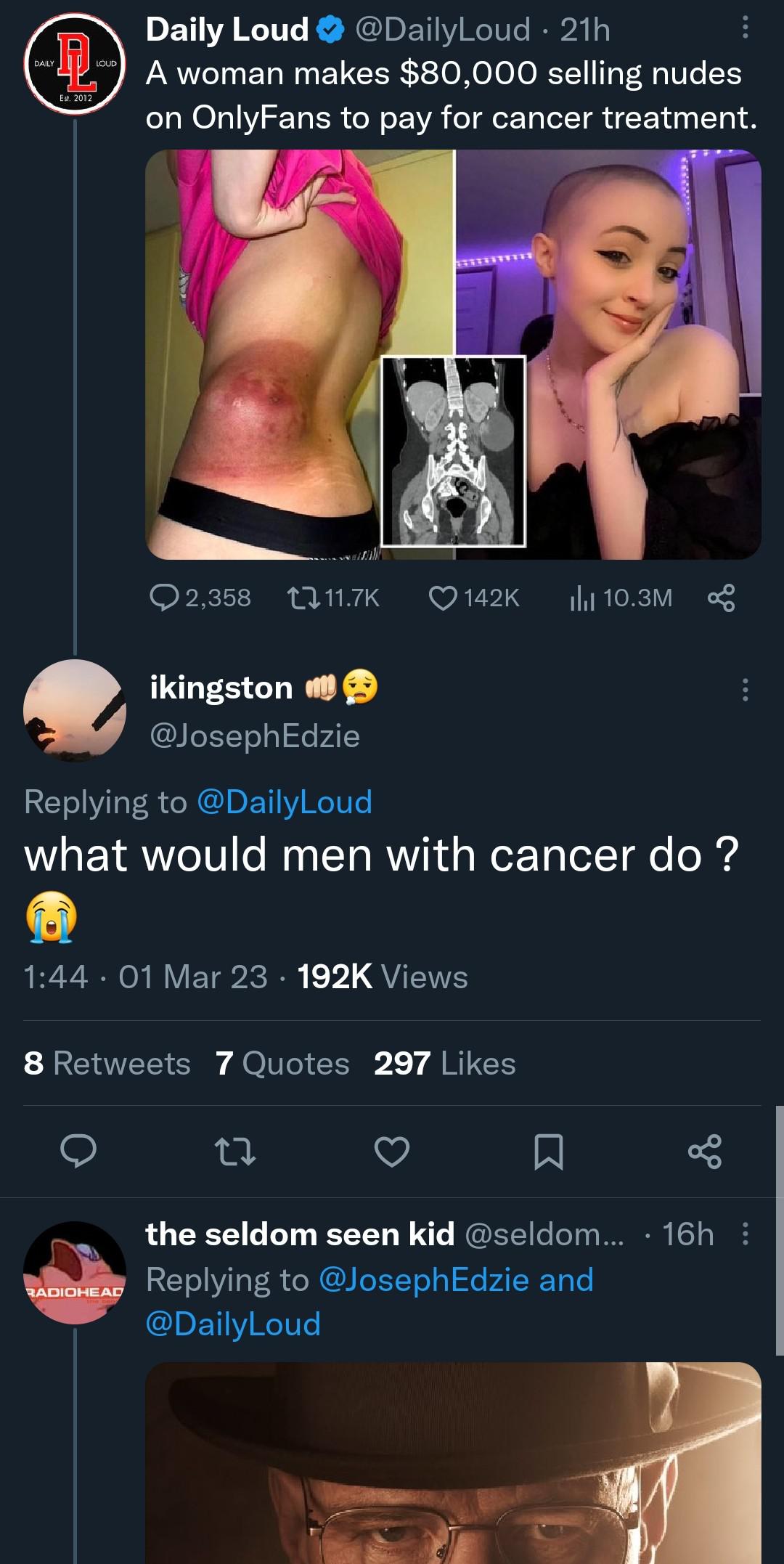Share Daily Loud's tweet
This screenshot has height=1564, width=784.
721,598
